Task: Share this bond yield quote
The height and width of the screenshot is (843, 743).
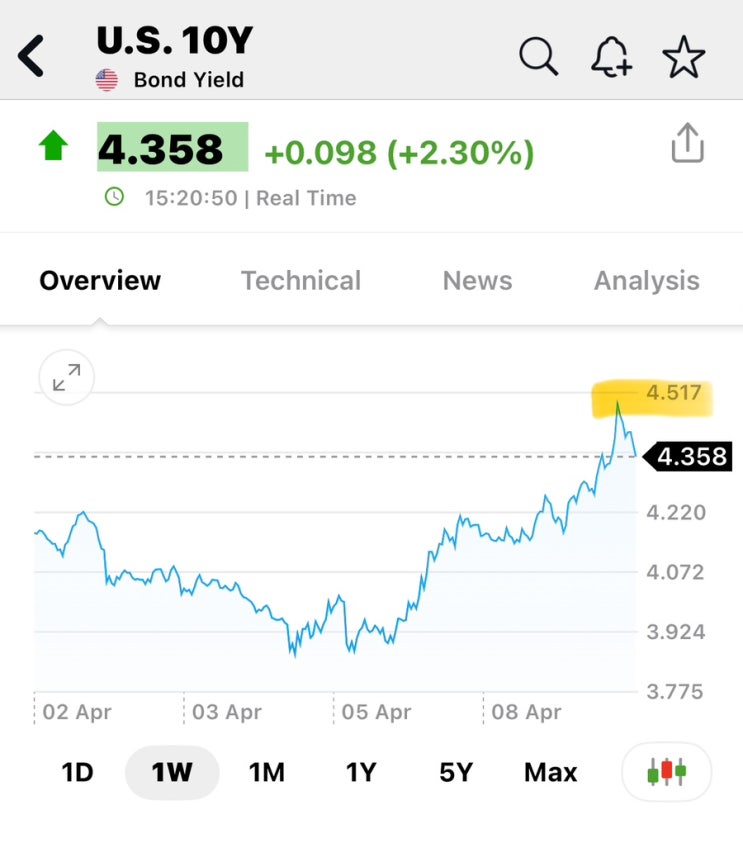Action: [x=687, y=143]
